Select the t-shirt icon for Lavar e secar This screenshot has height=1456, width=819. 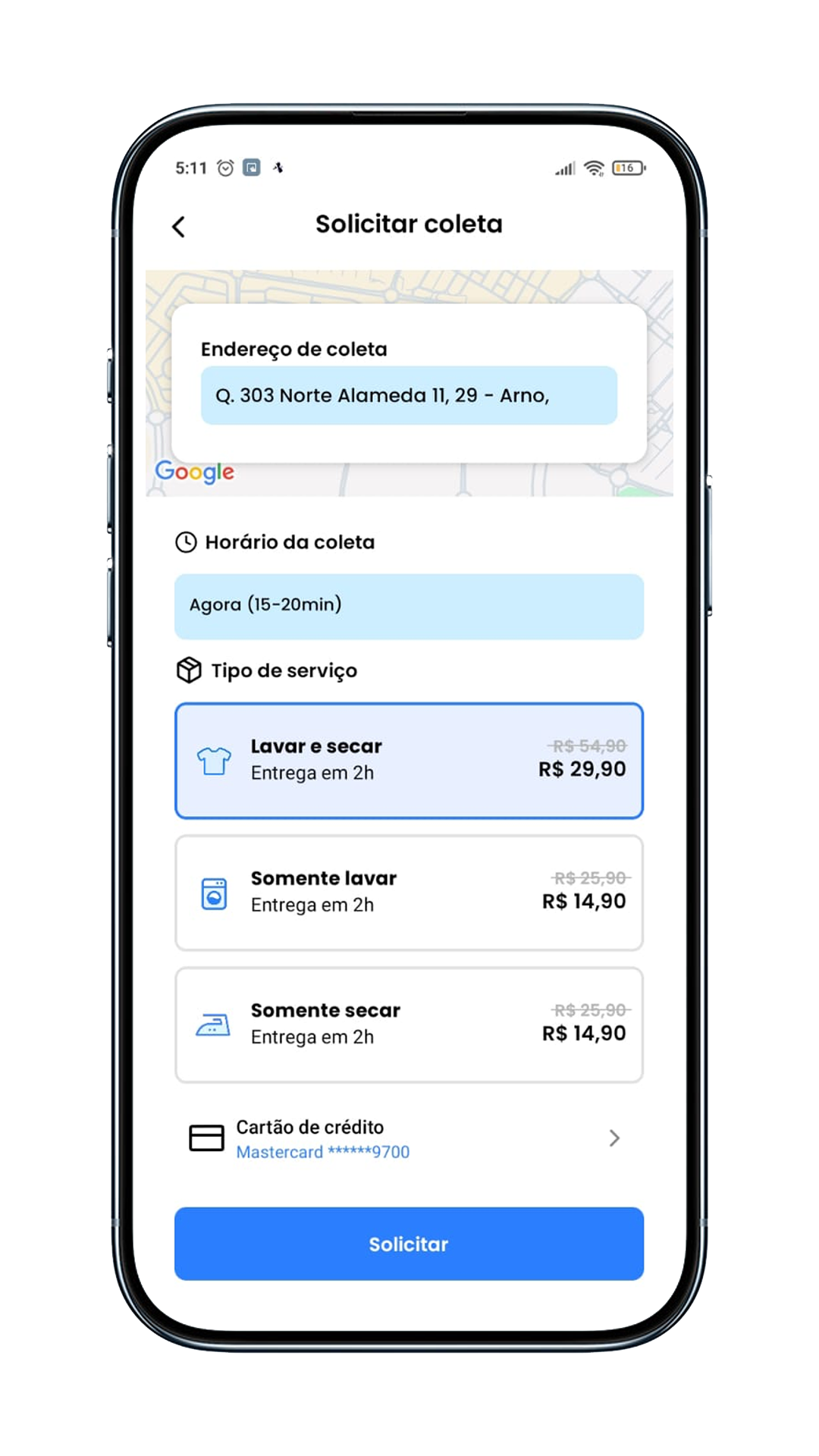click(x=215, y=760)
